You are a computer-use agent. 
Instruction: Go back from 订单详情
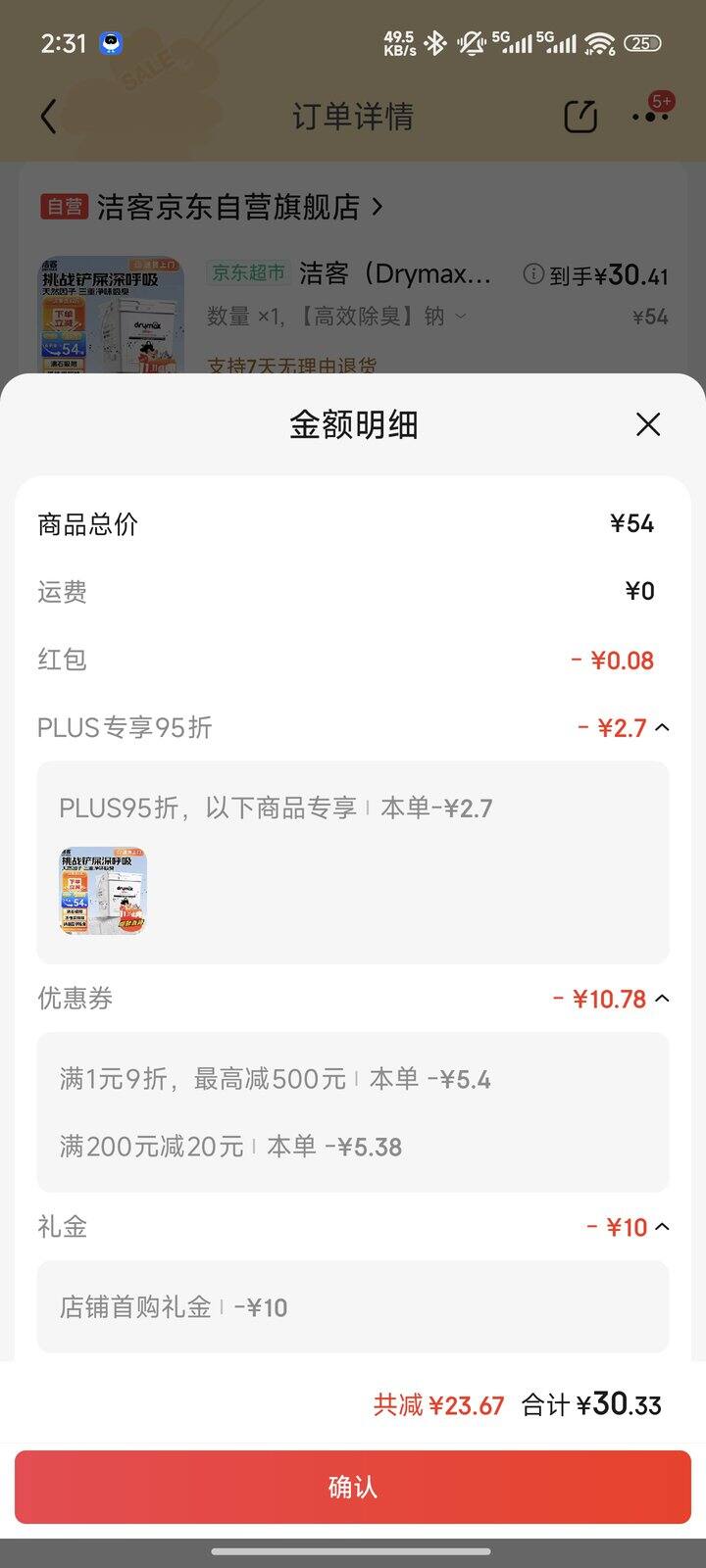(x=49, y=117)
